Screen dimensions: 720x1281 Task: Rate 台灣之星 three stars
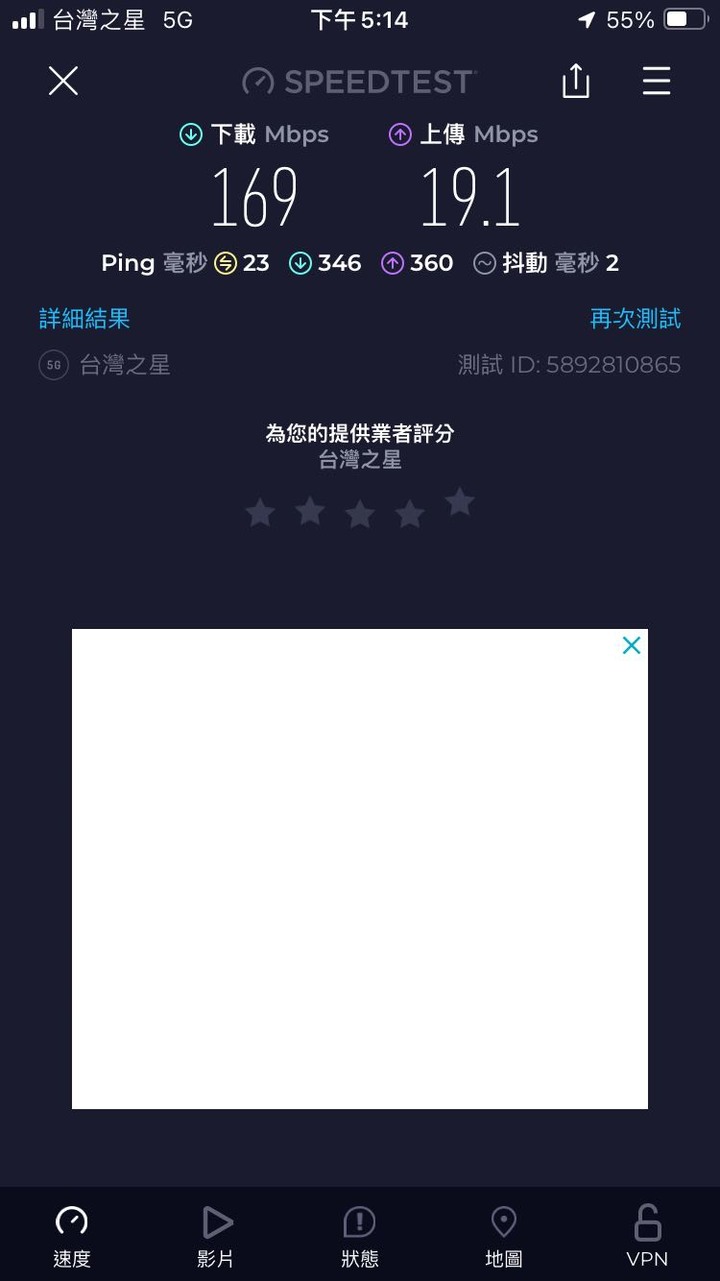pos(360,514)
